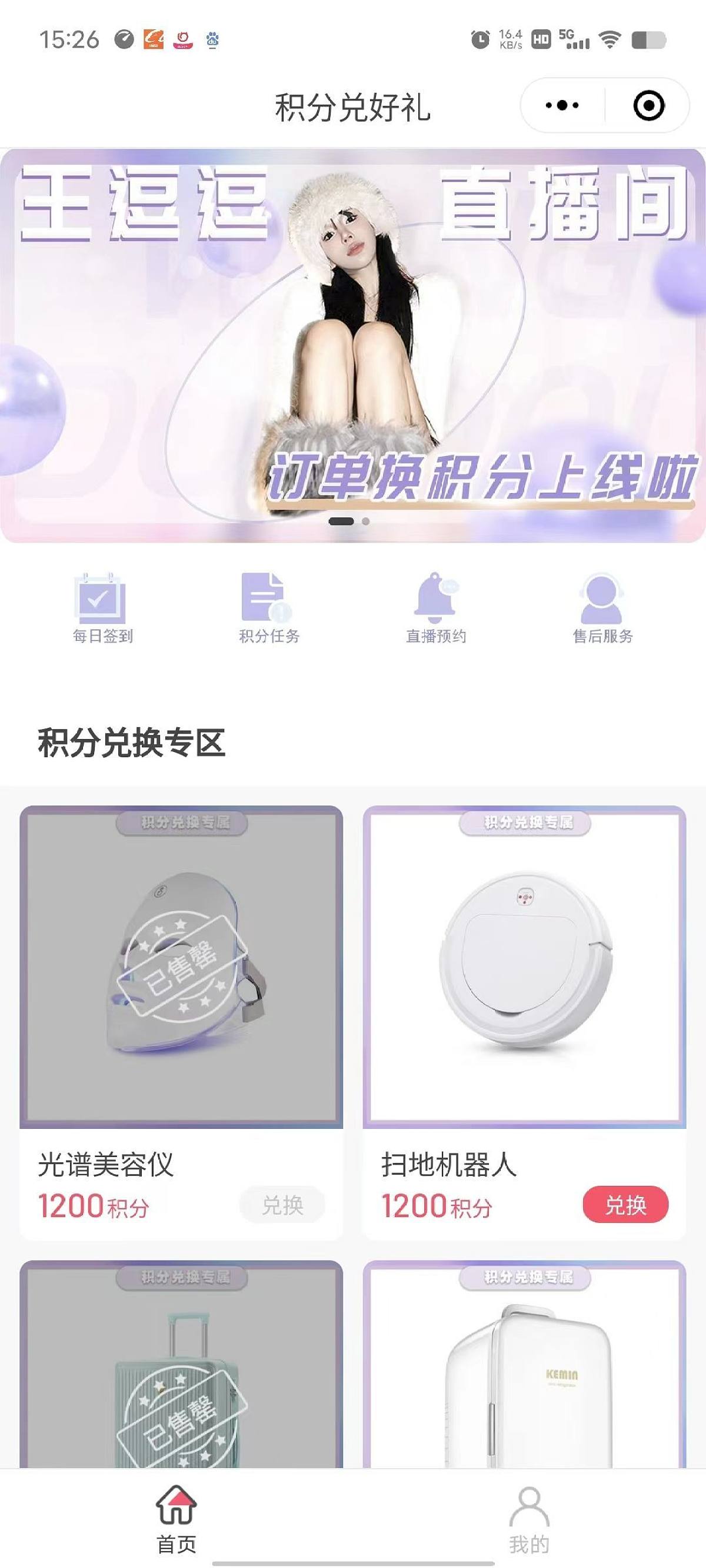This screenshot has height=1568, width=706.
Task: Redeem the 扫地机器人 with 兑换 button
Action: coord(625,1205)
